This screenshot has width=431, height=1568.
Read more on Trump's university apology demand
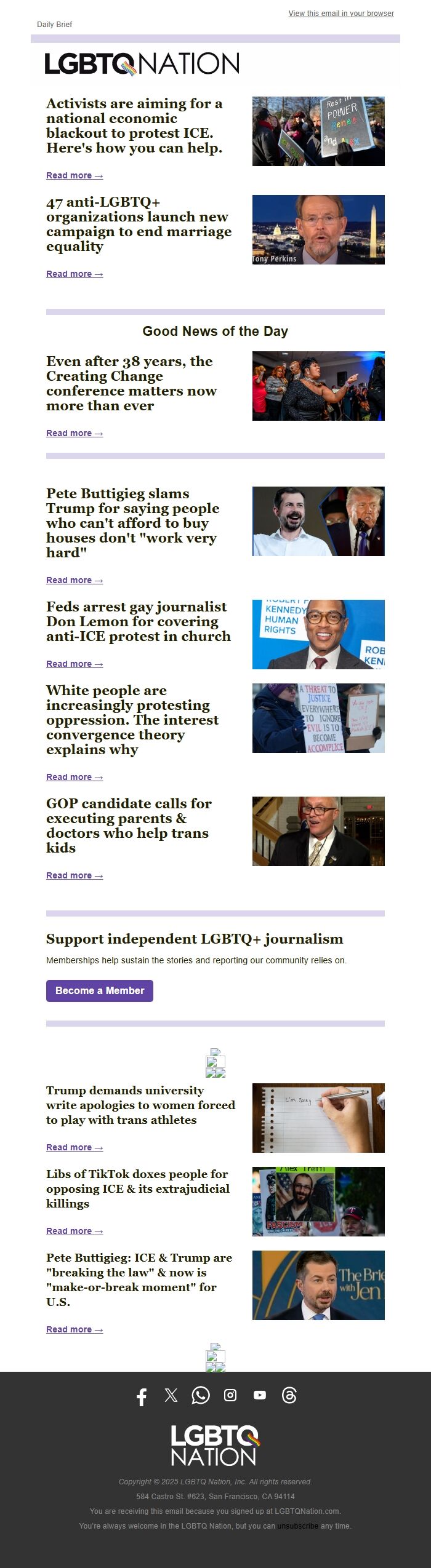[x=75, y=1148]
